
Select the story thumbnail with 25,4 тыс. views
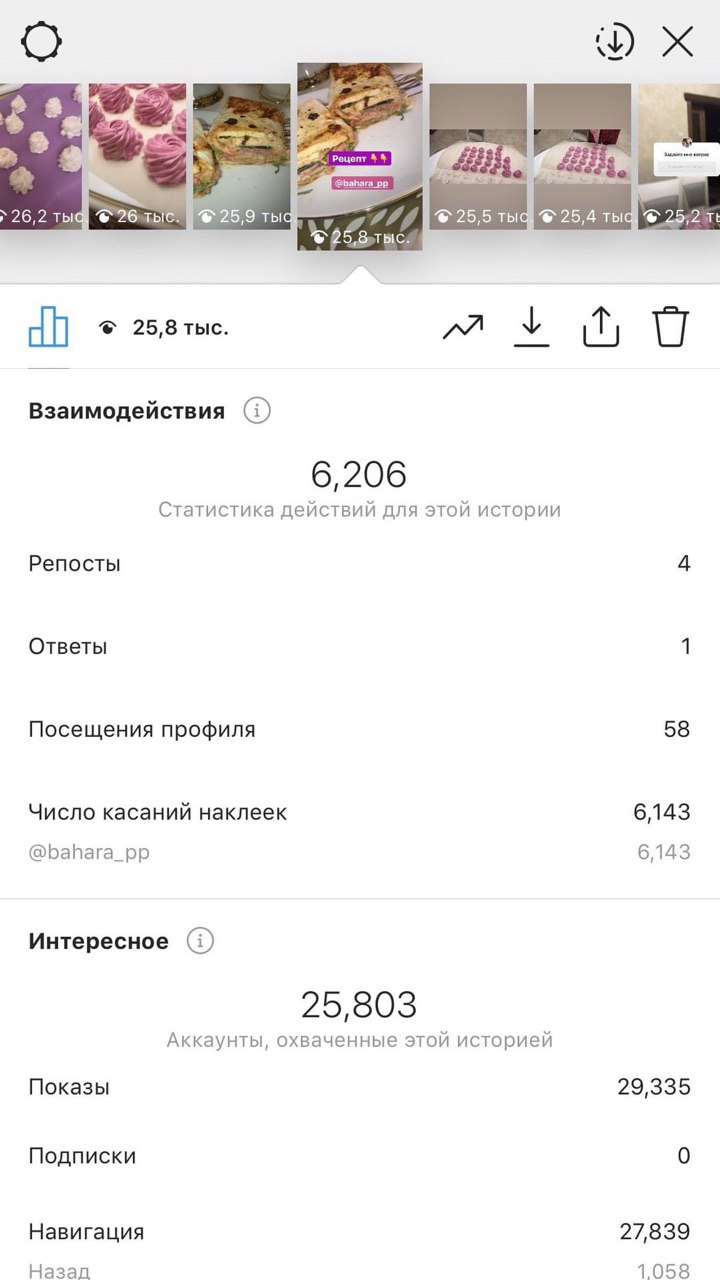pos(582,157)
